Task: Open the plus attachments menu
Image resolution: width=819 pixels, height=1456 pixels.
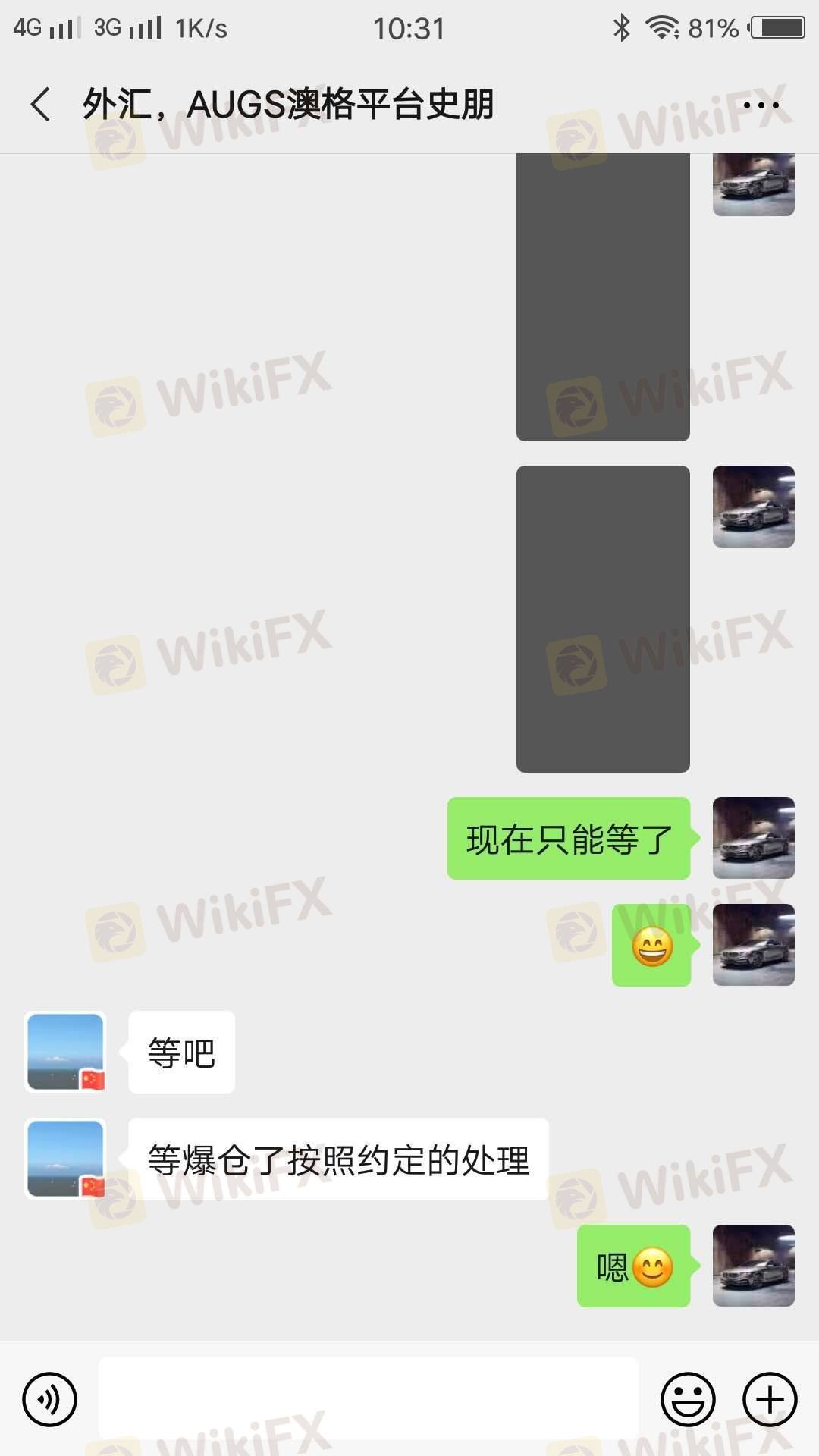Action: pyautogui.click(x=769, y=1399)
